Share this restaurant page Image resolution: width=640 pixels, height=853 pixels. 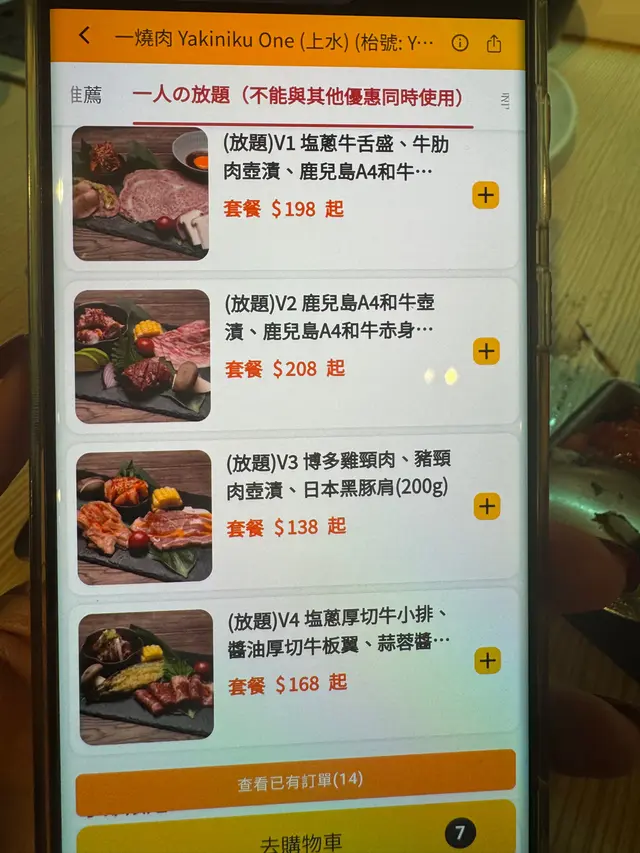(494, 43)
